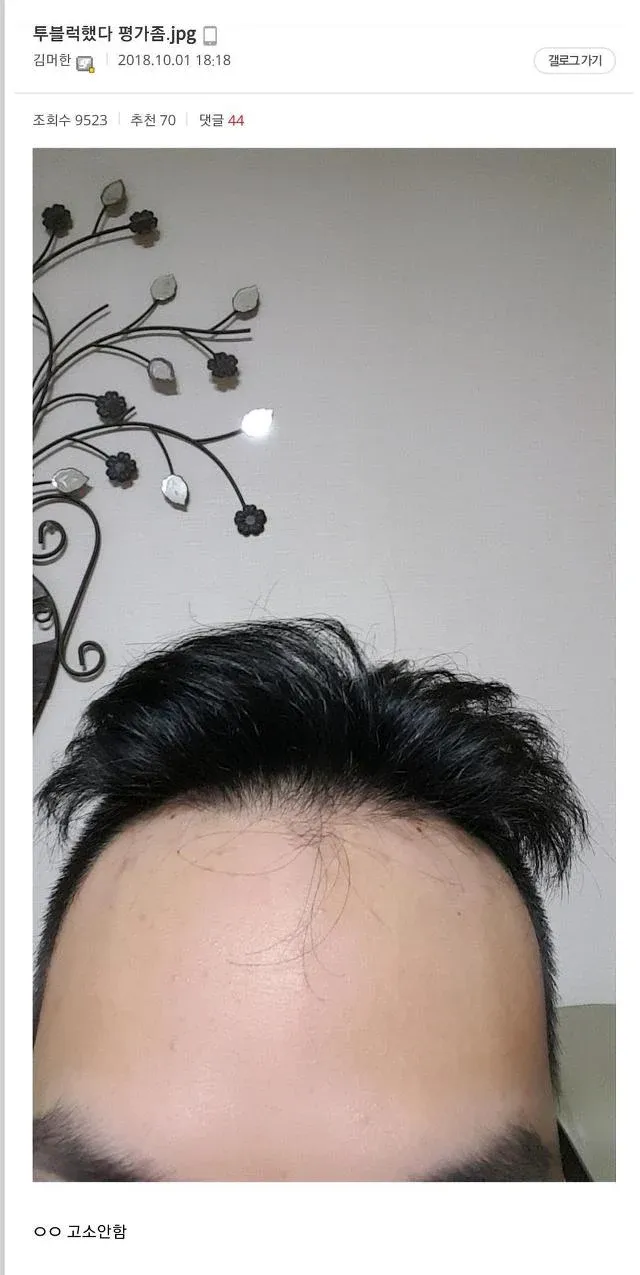Open the posted forehead photo
The image size is (640, 1275).
[x=324, y=664]
